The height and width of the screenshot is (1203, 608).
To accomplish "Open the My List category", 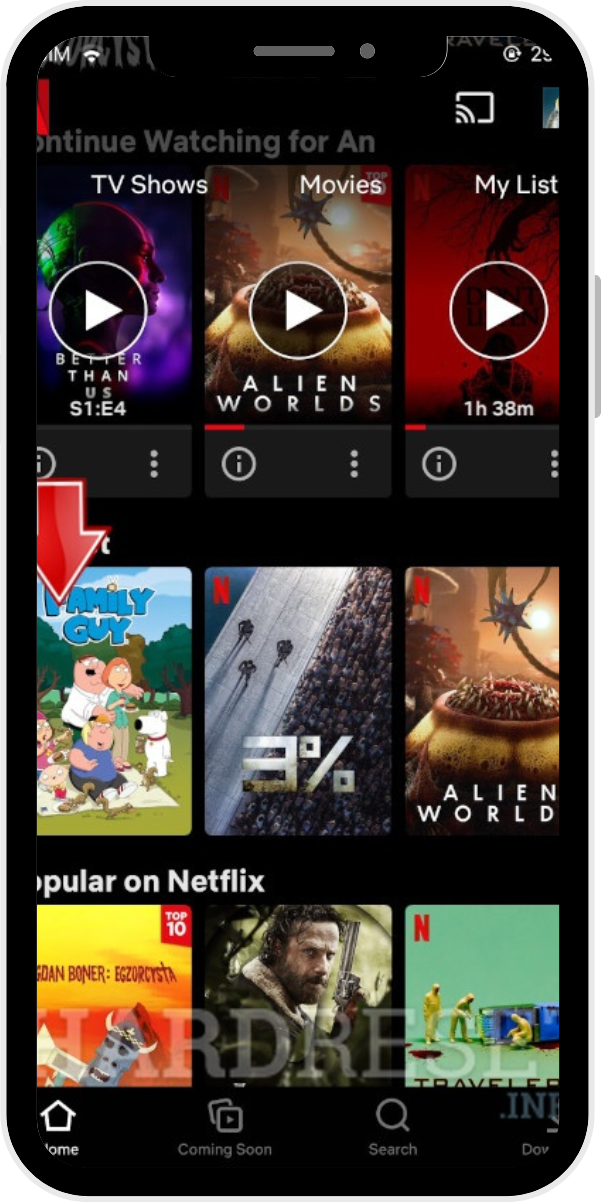I will [x=515, y=185].
